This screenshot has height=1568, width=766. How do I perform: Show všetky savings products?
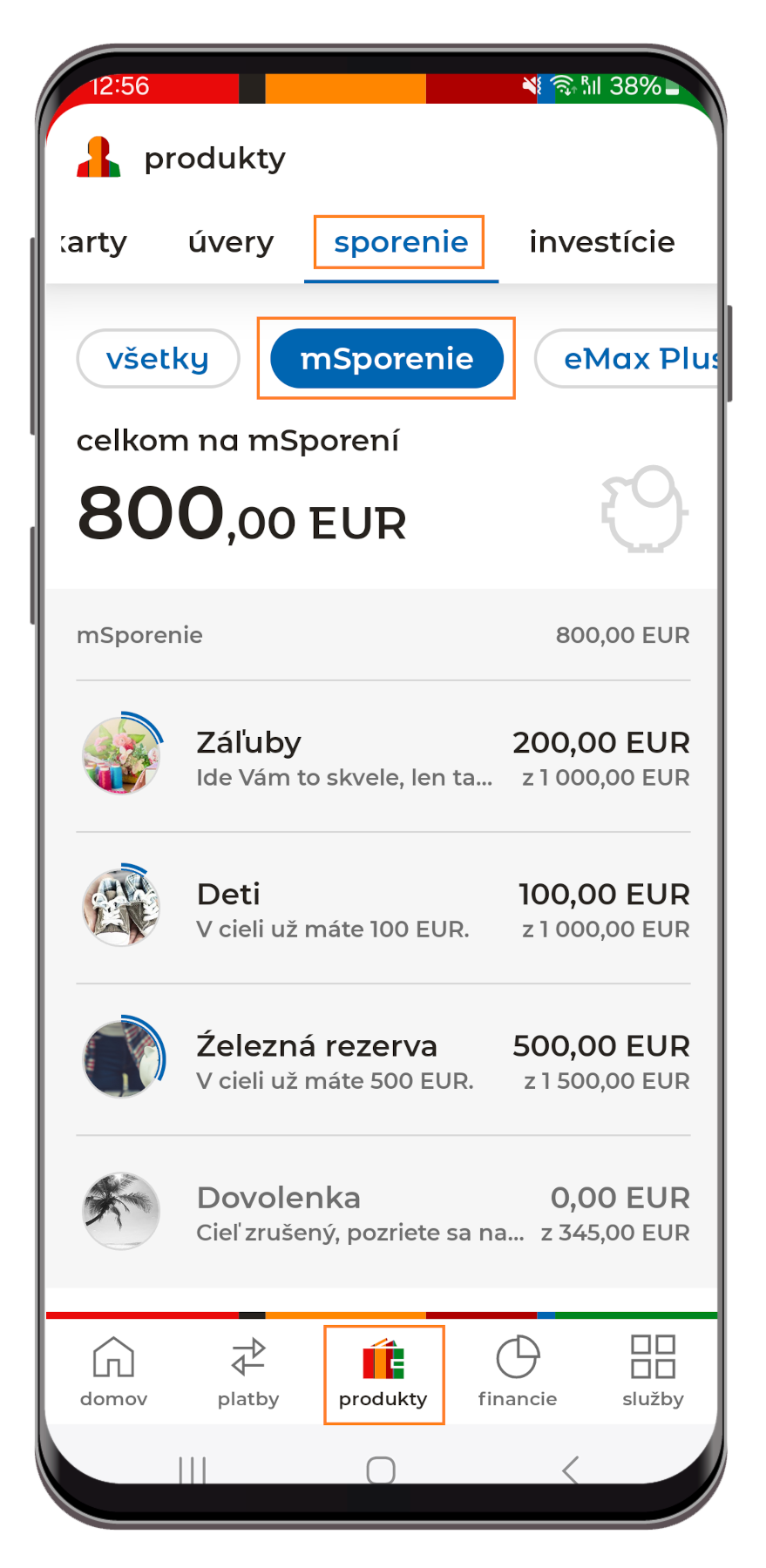[158, 358]
